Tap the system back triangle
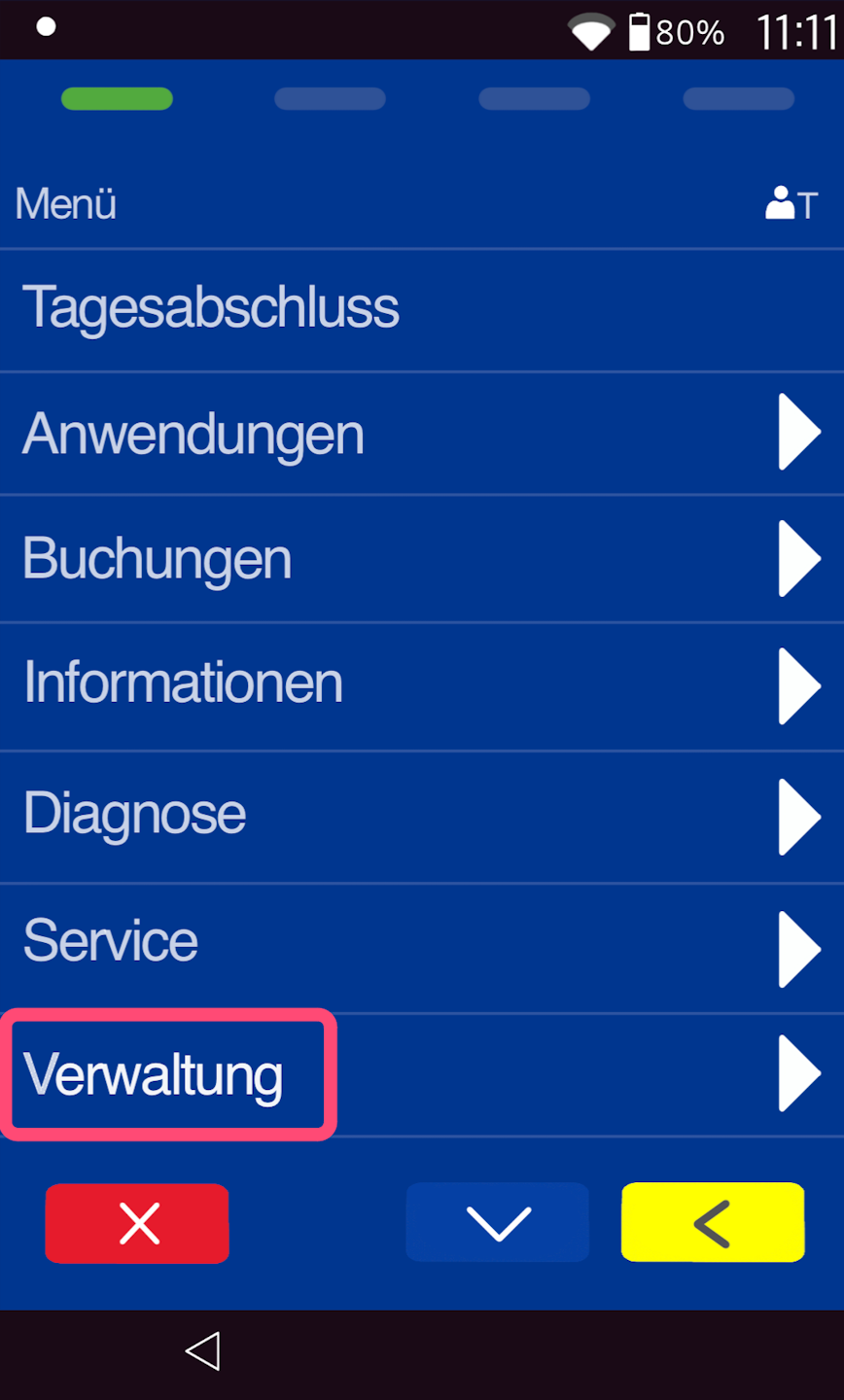This screenshot has width=844, height=1400. tap(202, 1351)
